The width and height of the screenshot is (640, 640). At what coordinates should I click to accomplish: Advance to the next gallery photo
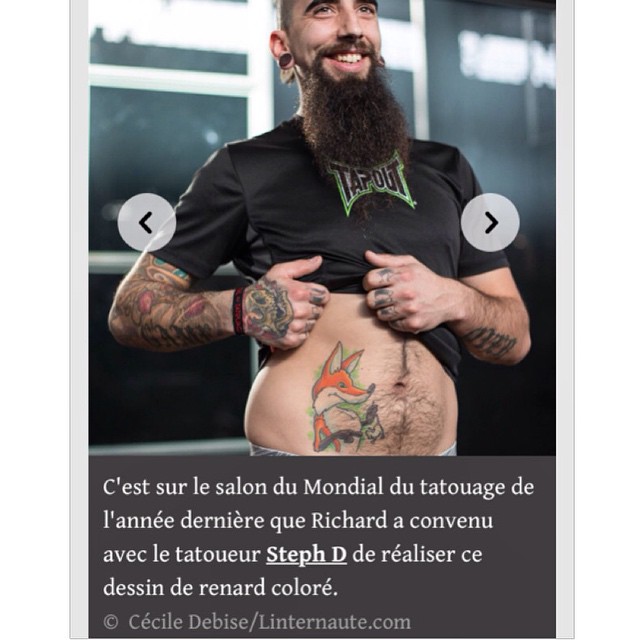[490, 222]
